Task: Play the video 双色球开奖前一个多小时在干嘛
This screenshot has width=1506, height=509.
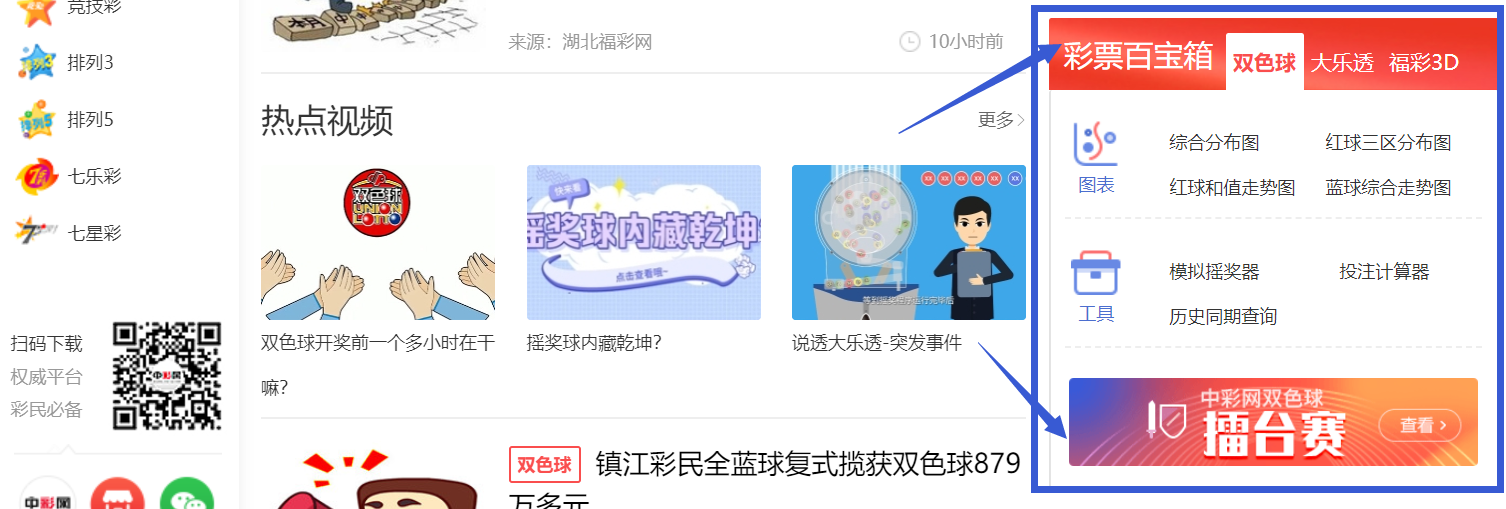Action: pyautogui.click(x=377, y=243)
